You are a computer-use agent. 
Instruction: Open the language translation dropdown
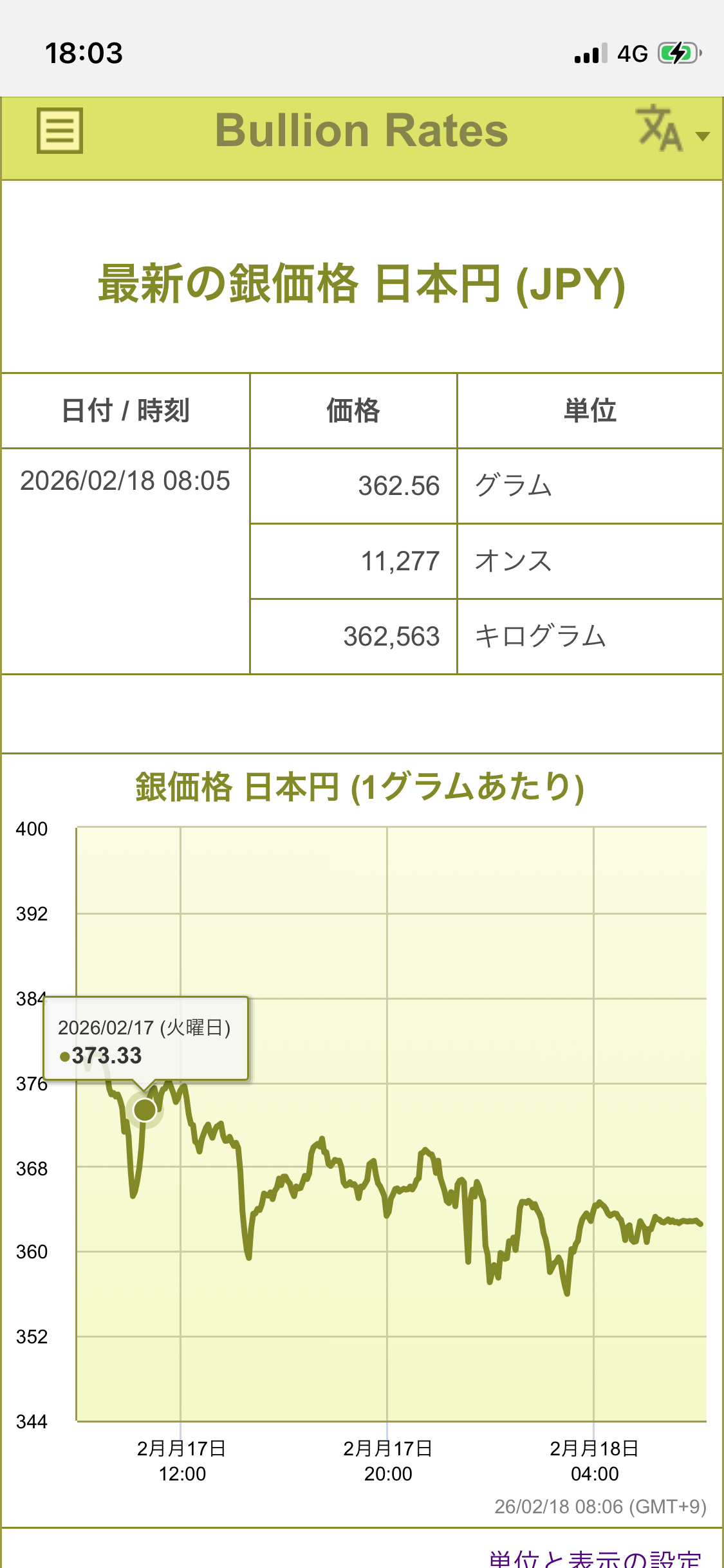671,131
